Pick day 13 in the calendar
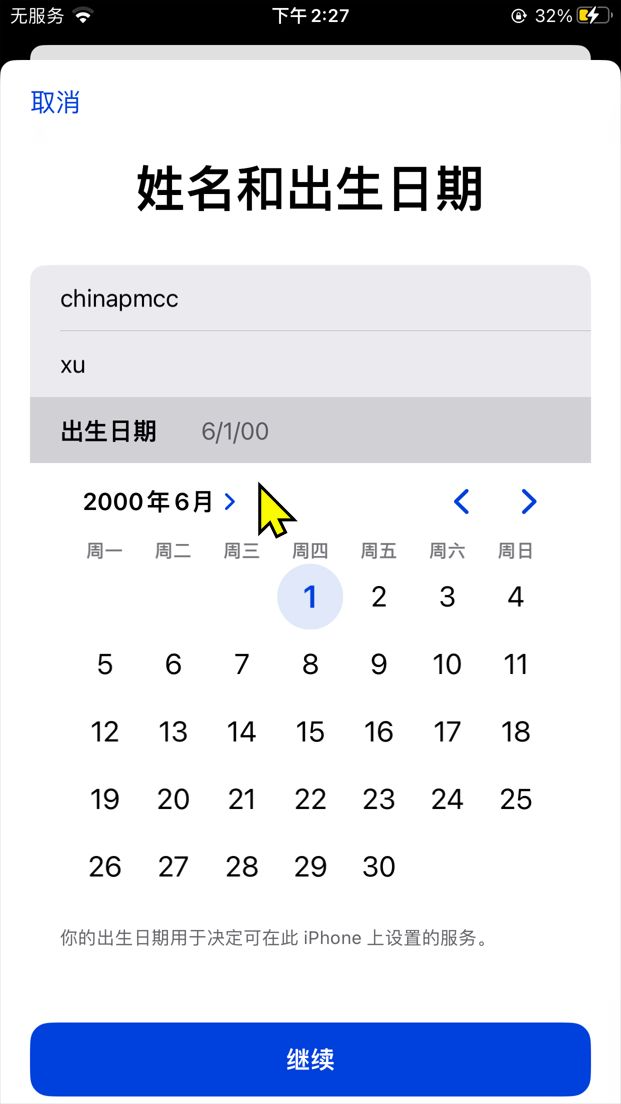Screen dimensions: 621x1104 click(x=173, y=732)
